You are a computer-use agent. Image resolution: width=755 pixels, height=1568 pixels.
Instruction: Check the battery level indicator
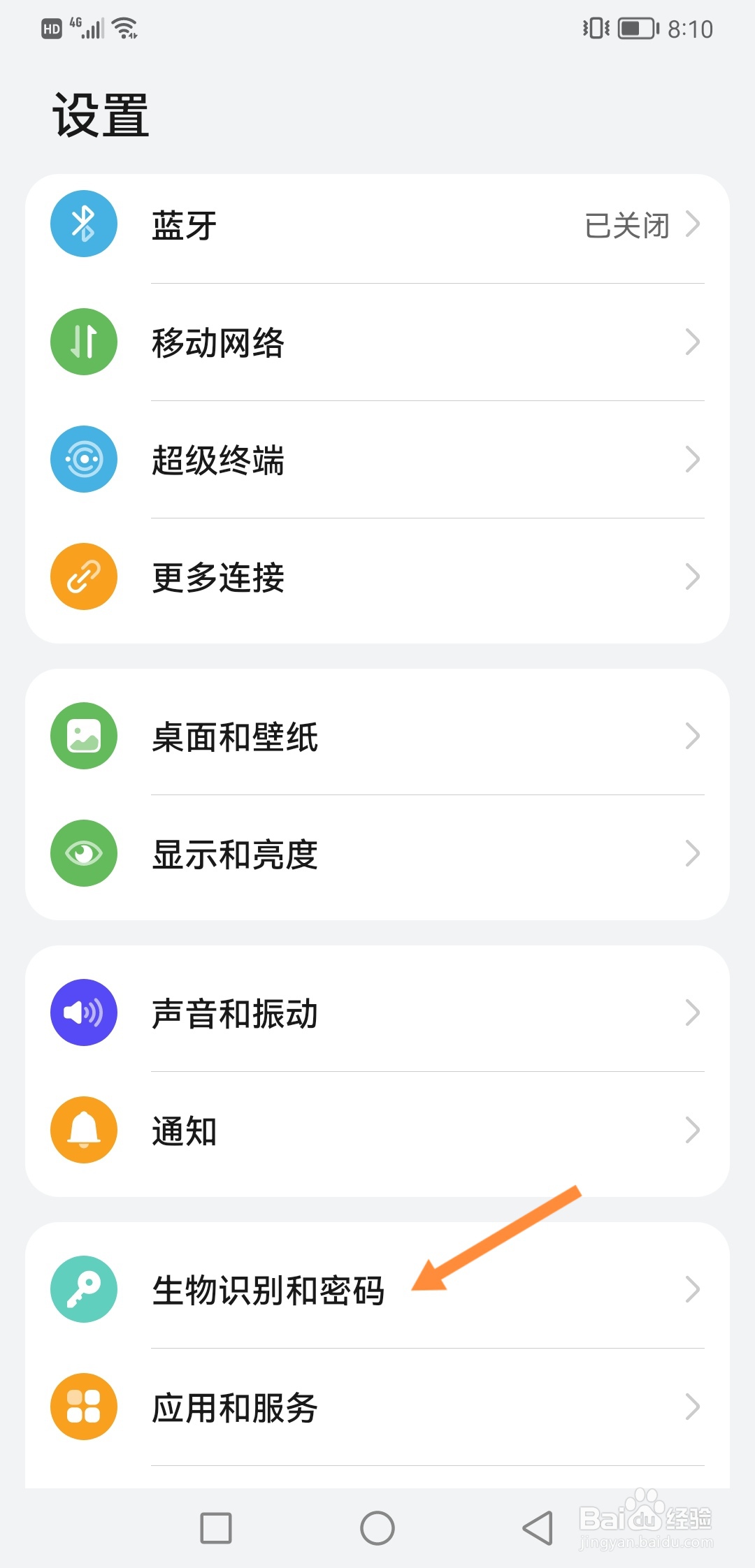coord(638,29)
